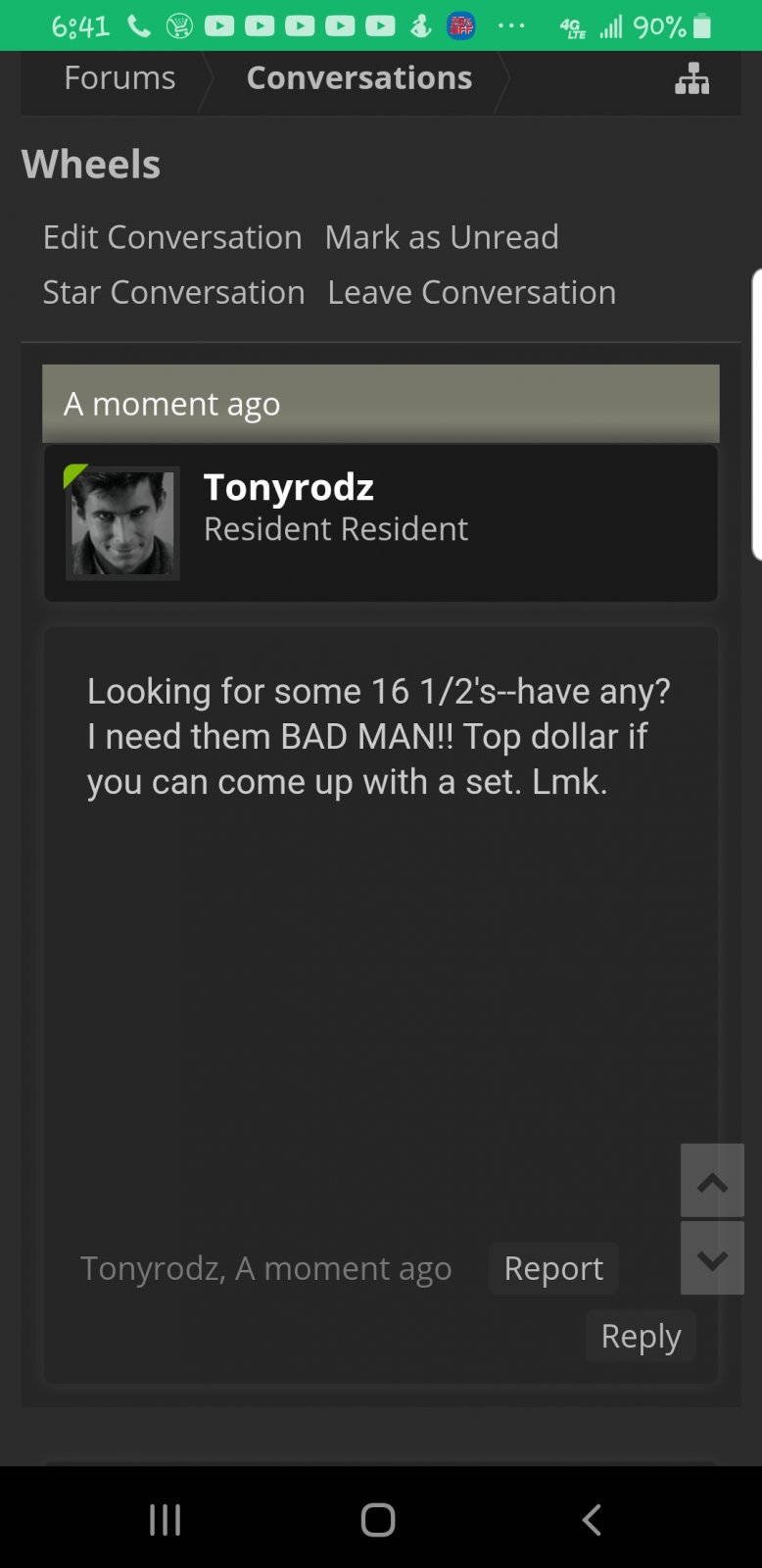Image resolution: width=762 pixels, height=1568 pixels.
Task: Open the Tonyrodz username link
Action: coord(289,487)
